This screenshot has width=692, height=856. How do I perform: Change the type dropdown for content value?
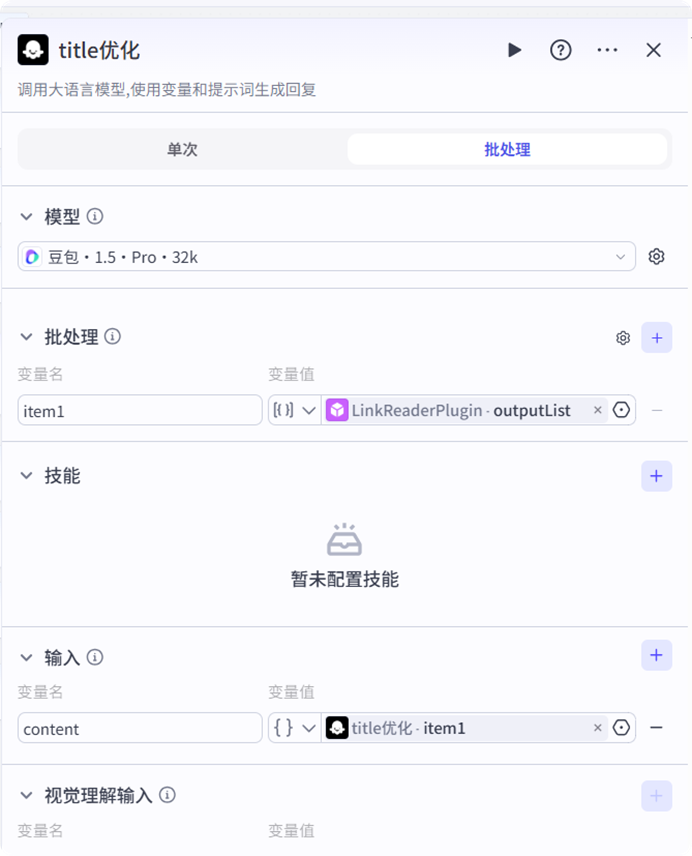(294, 728)
